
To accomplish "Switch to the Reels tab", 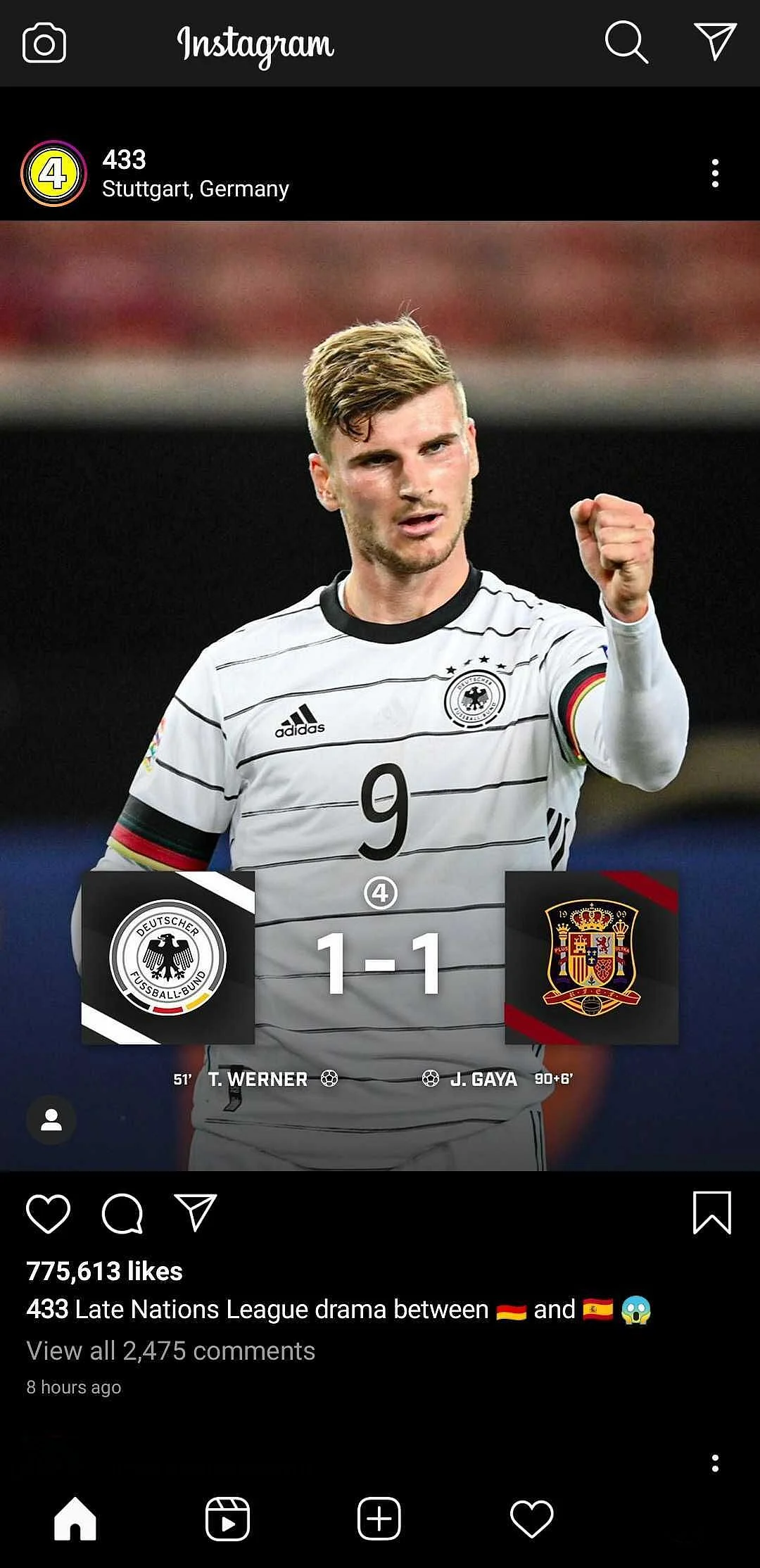I will pyautogui.click(x=227, y=1519).
